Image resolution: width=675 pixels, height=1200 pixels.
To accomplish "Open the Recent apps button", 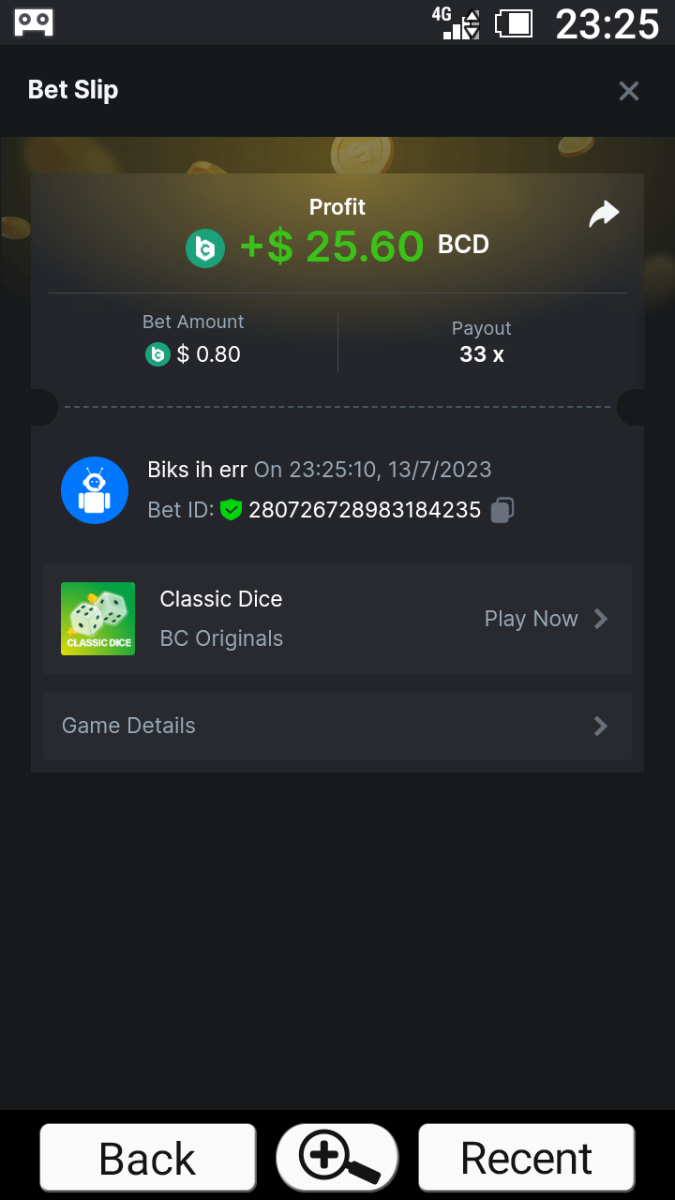I will 526,1158.
